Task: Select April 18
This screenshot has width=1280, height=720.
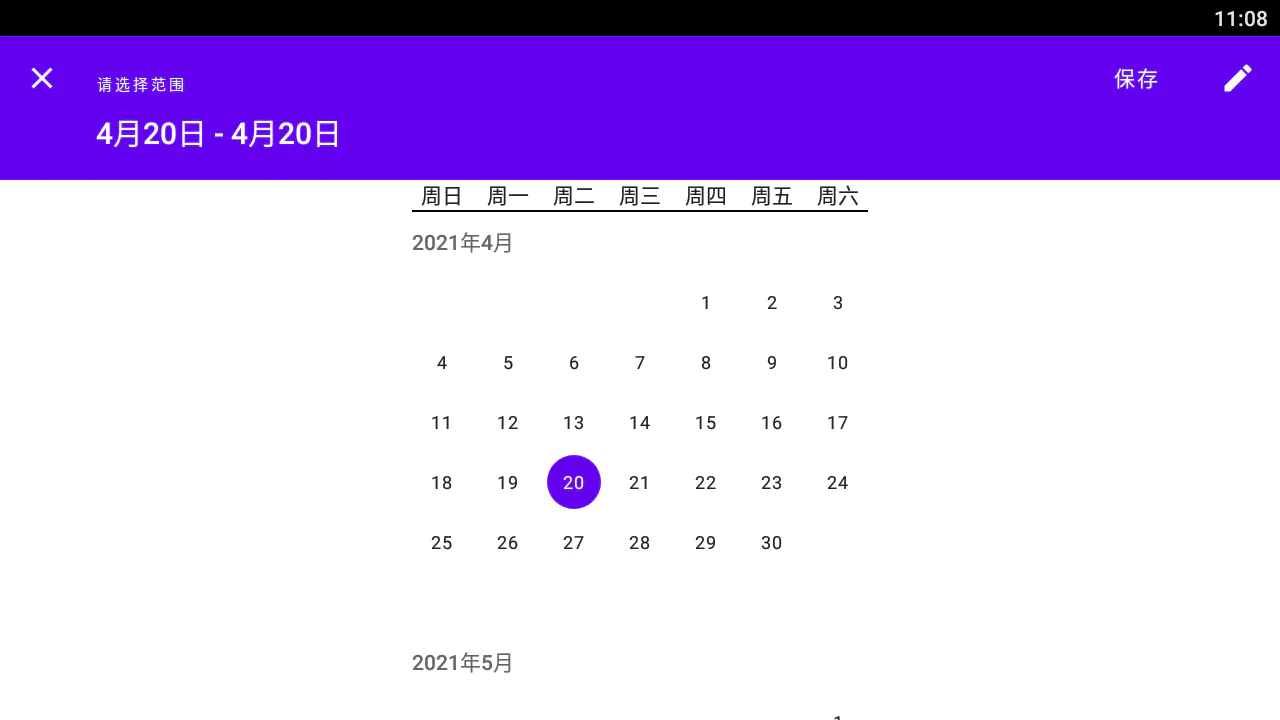Action: coord(442,483)
